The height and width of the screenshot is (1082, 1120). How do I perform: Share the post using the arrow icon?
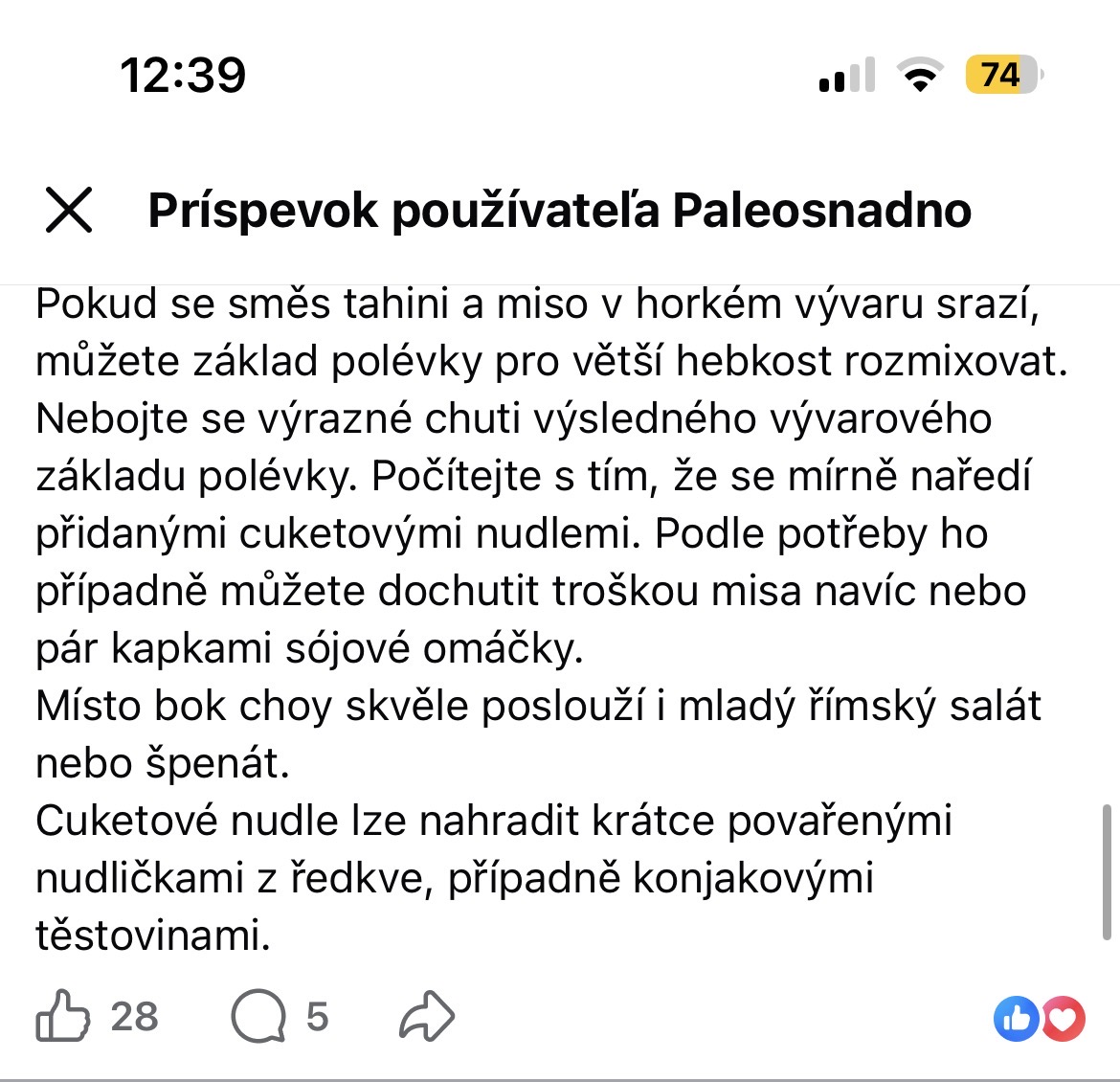[x=426, y=1016]
